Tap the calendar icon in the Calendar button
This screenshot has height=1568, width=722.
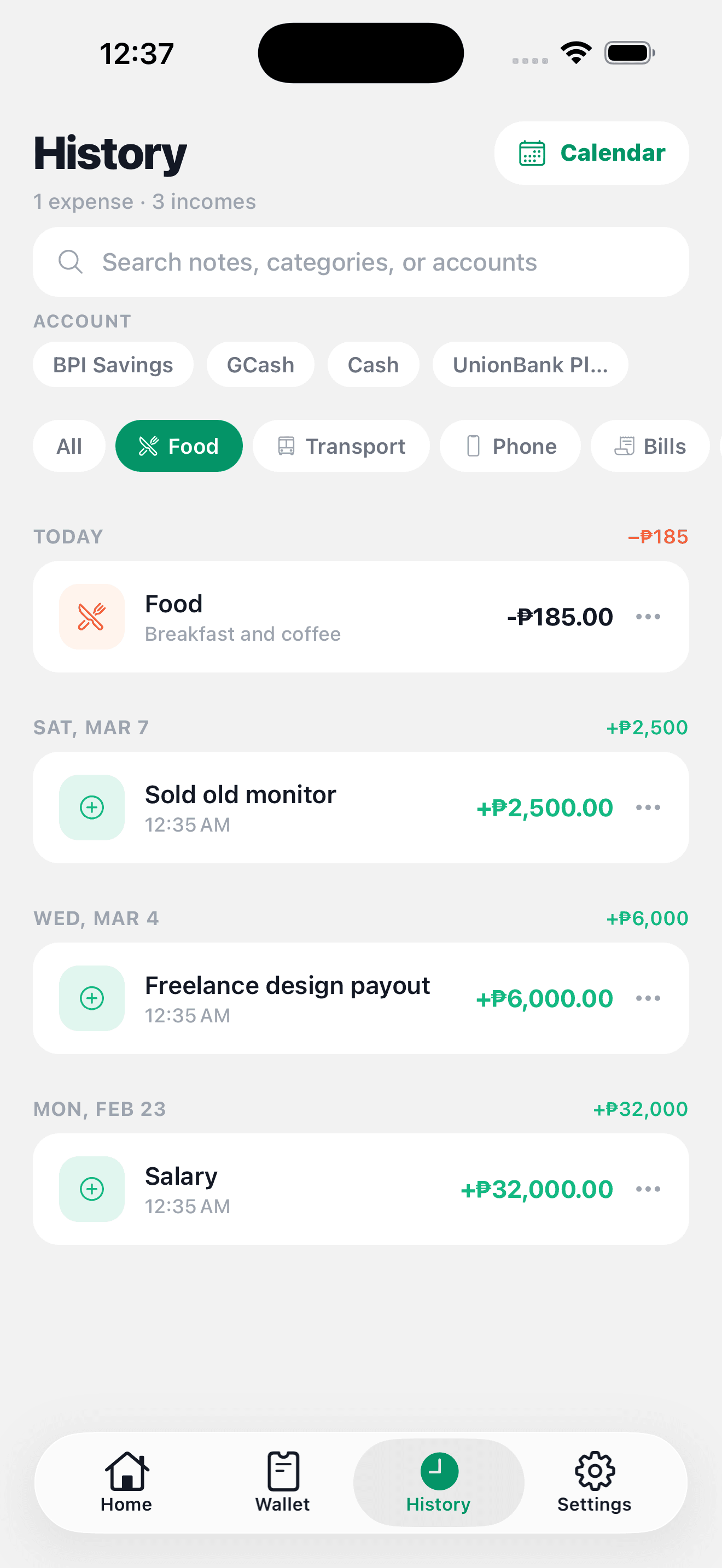click(532, 154)
